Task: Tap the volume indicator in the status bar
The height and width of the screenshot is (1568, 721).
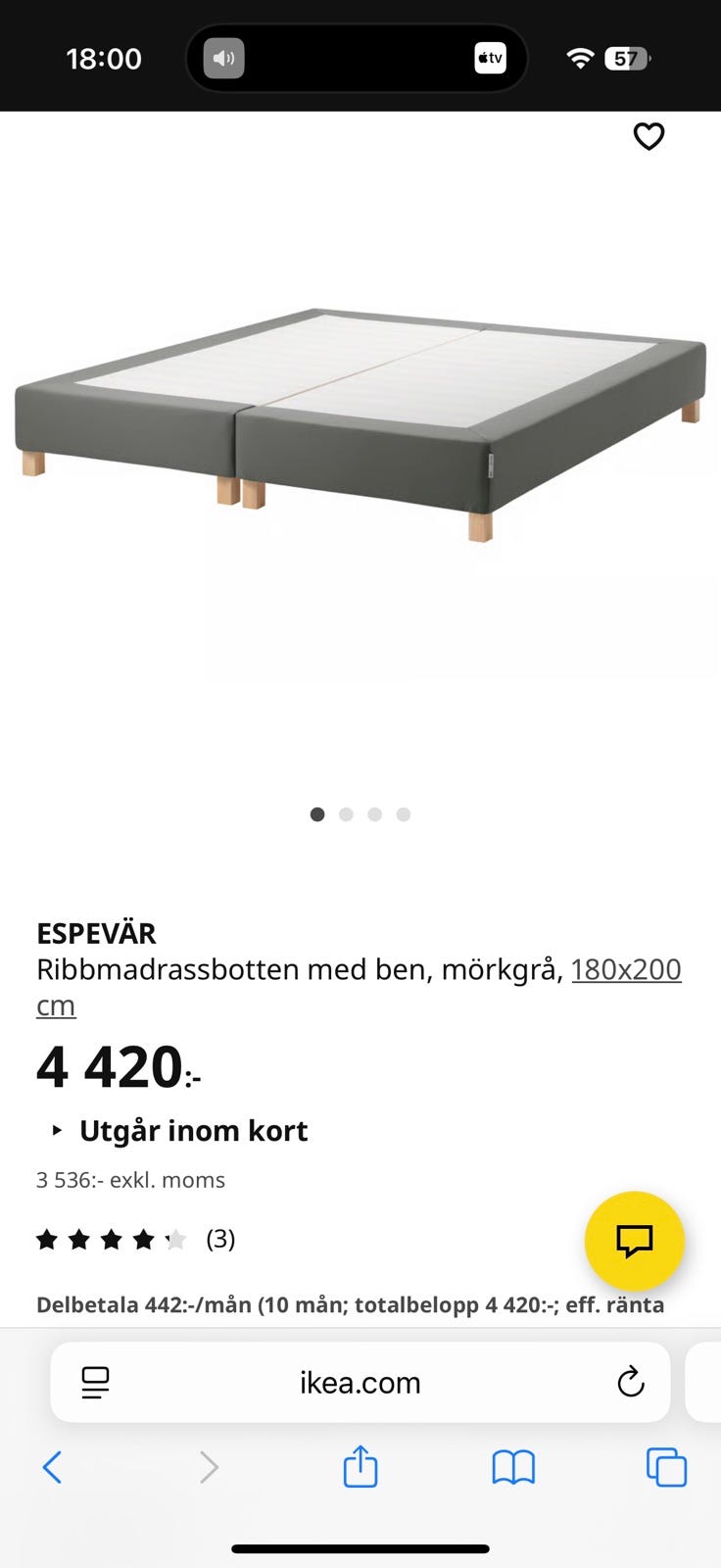Action: (222, 57)
